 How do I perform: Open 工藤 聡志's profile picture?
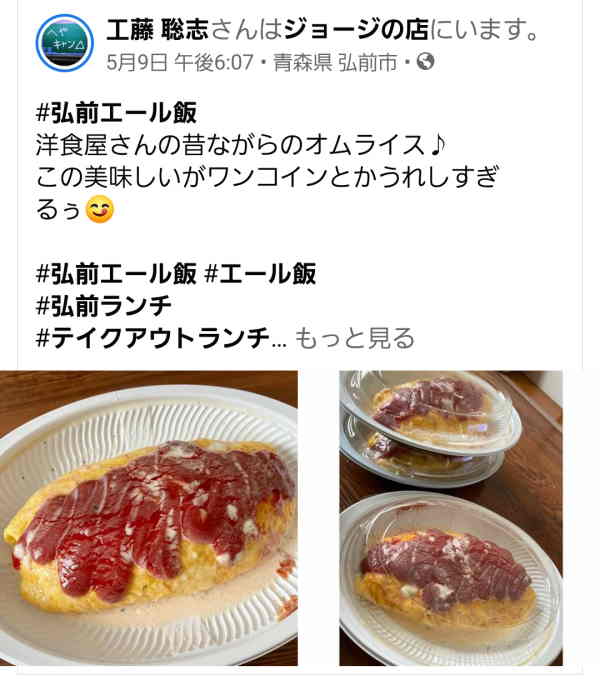tap(65, 43)
